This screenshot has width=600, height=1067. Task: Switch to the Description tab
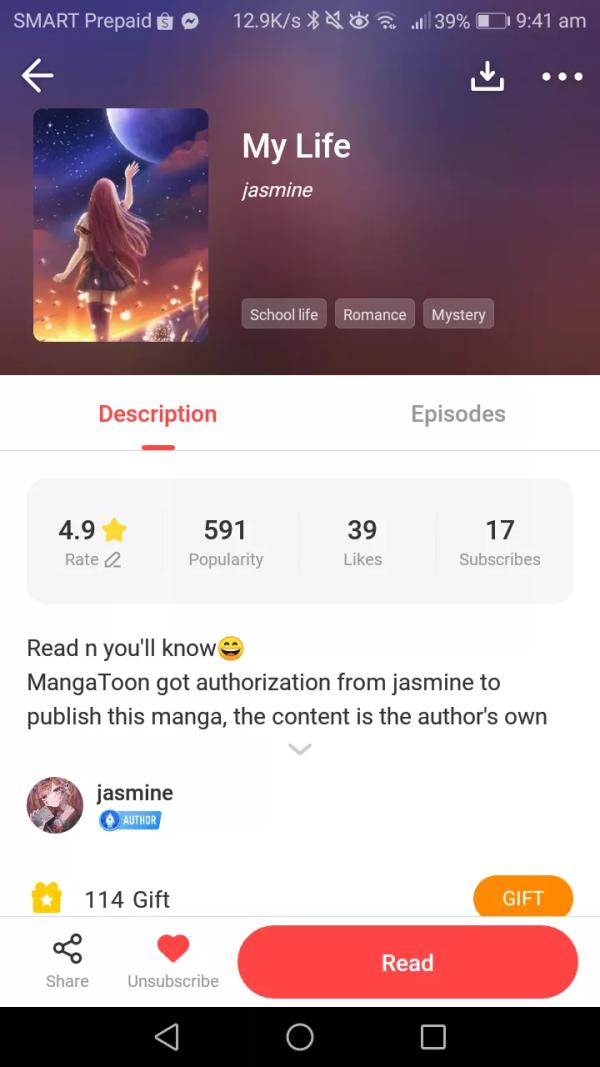coord(157,414)
